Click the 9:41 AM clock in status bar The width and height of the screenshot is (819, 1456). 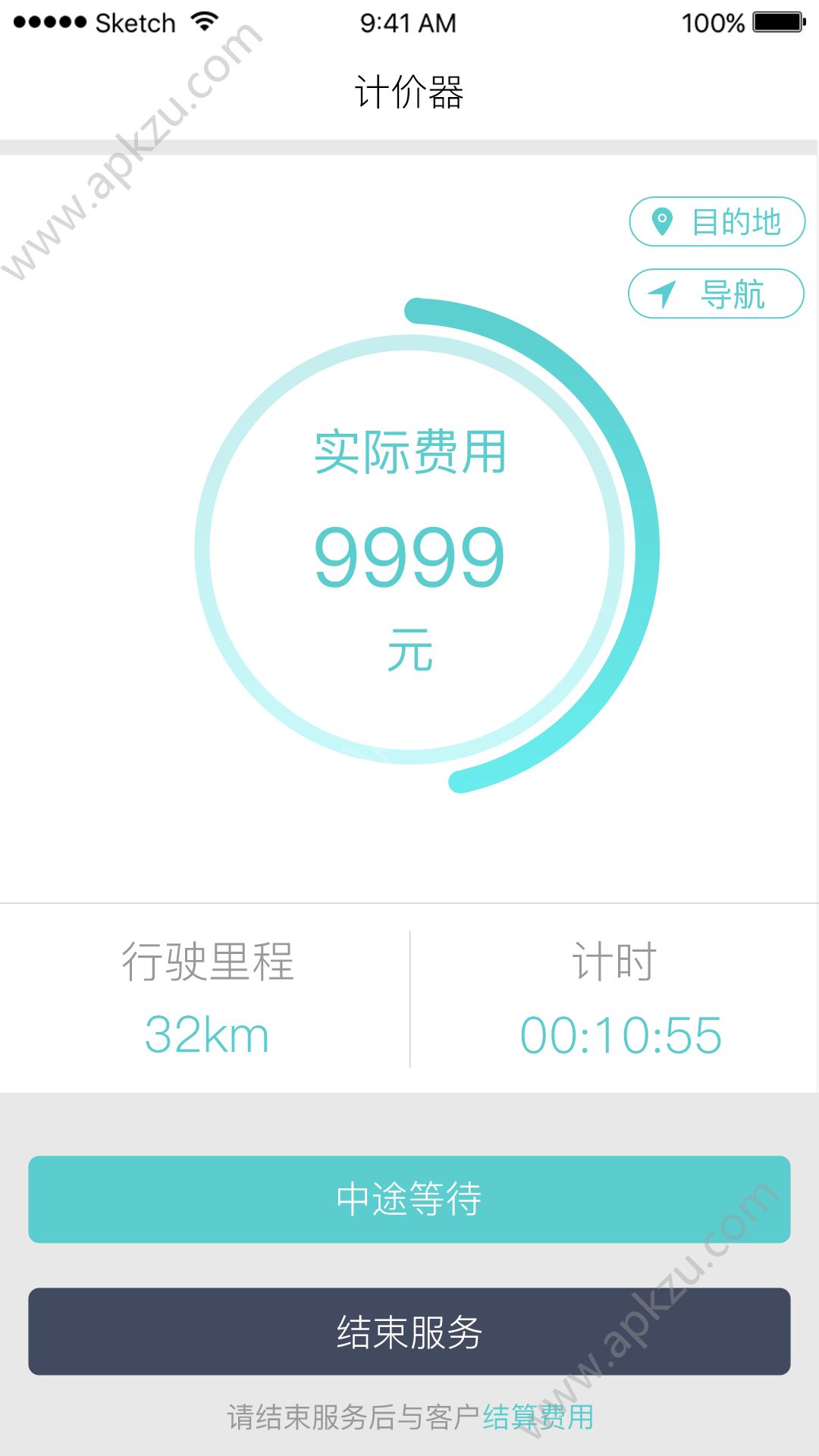(409, 22)
